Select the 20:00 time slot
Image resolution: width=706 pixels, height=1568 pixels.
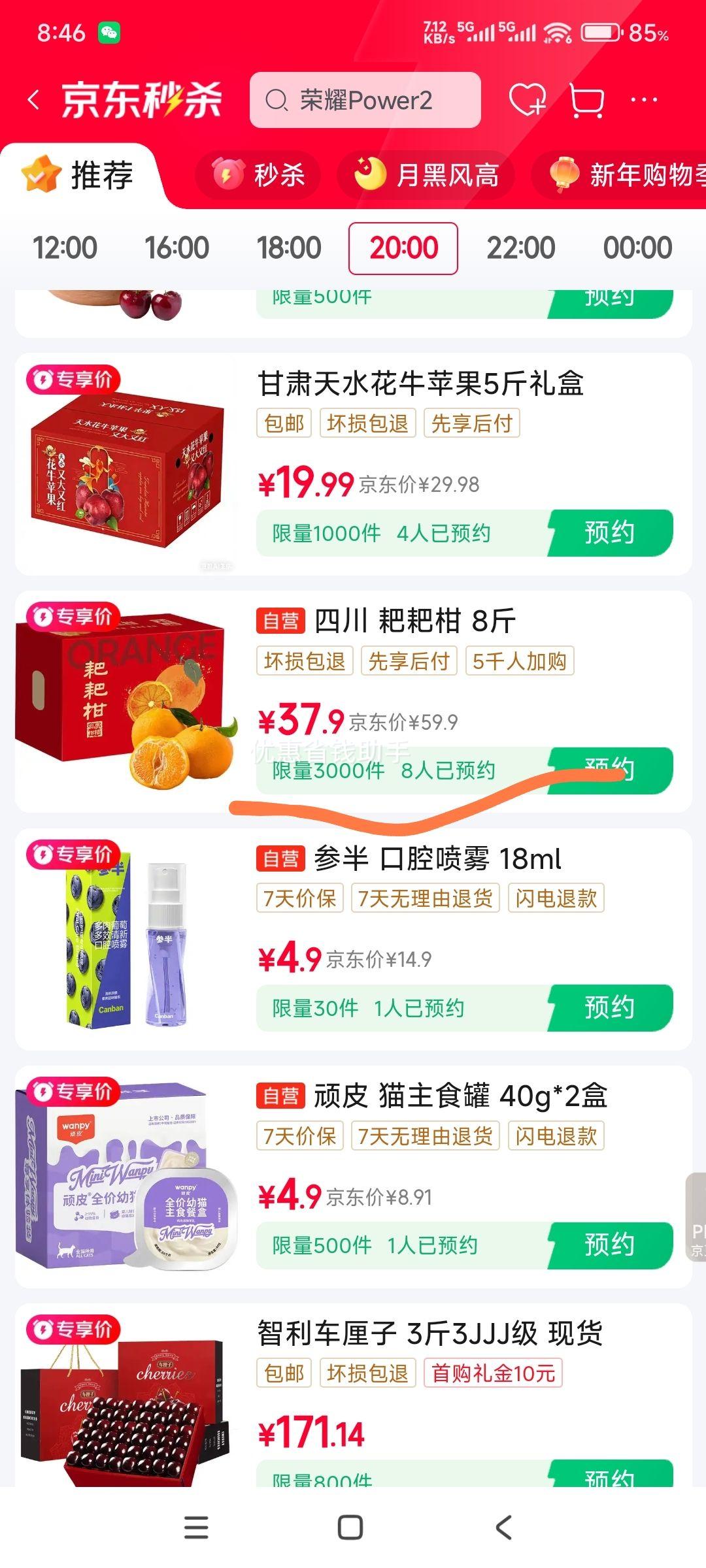click(x=403, y=248)
